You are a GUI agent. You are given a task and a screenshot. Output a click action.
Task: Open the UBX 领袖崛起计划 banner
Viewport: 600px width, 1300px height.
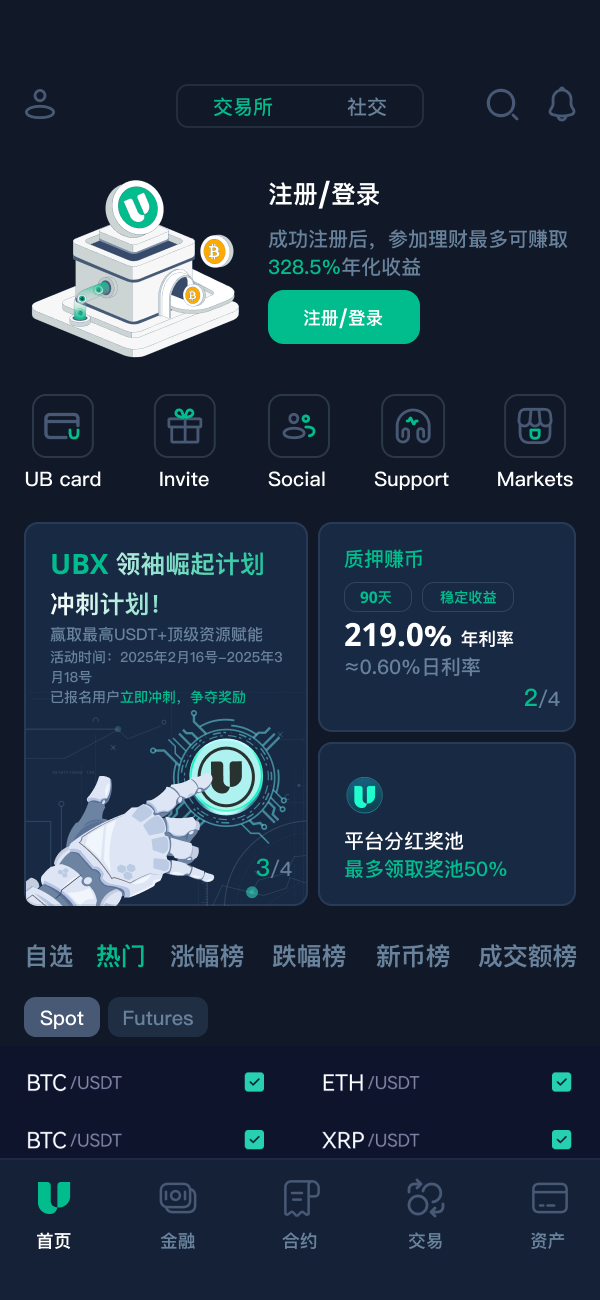click(166, 714)
